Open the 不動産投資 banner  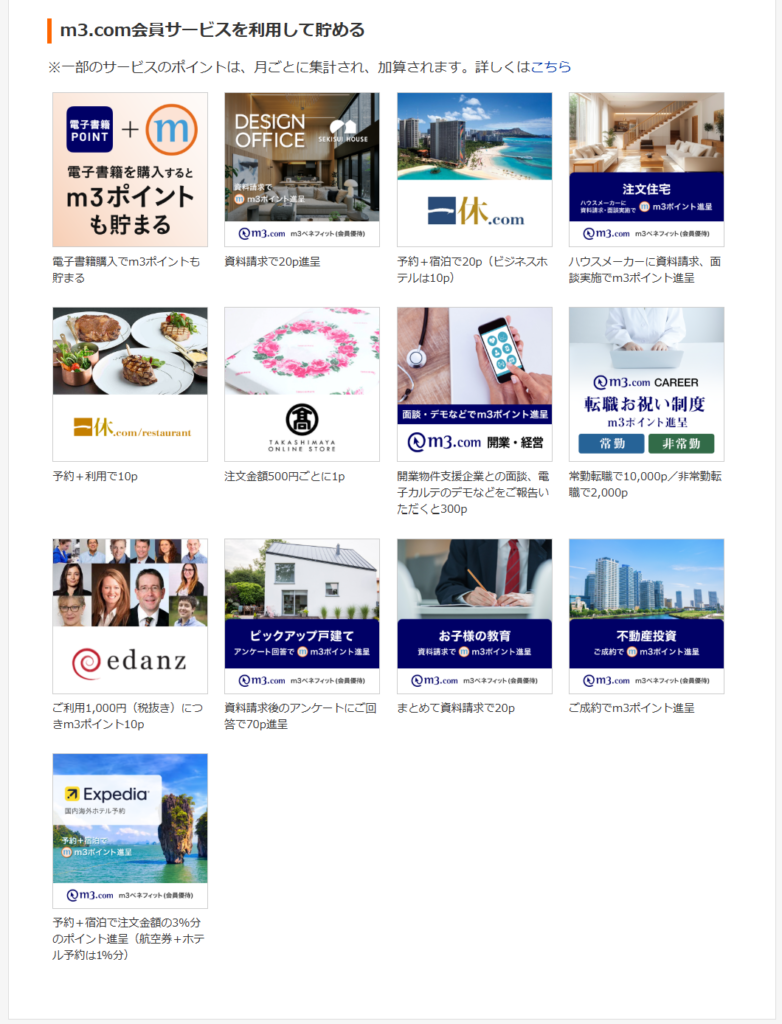[646, 616]
